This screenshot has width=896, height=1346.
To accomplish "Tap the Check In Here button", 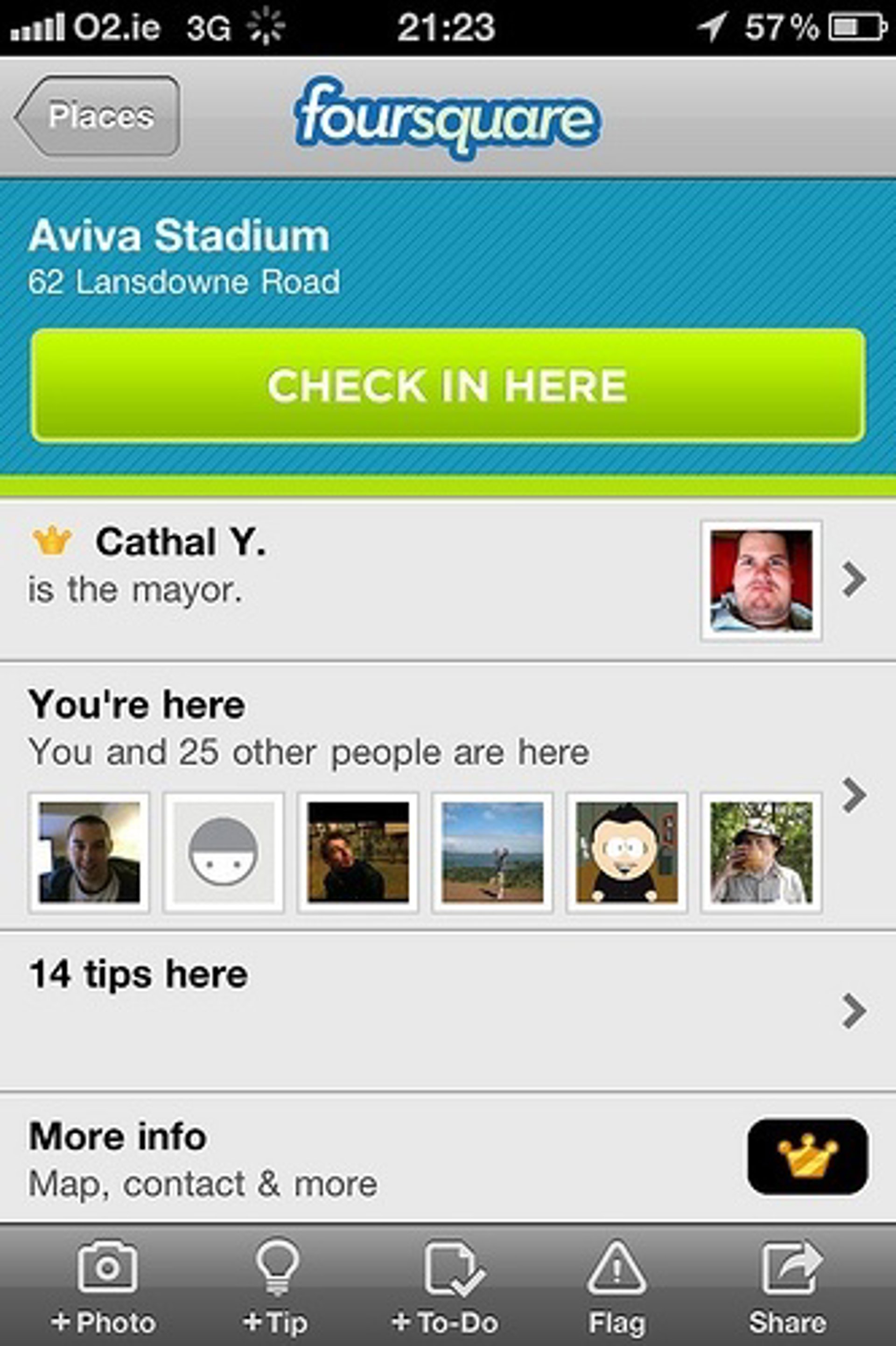I will pos(448,385).
